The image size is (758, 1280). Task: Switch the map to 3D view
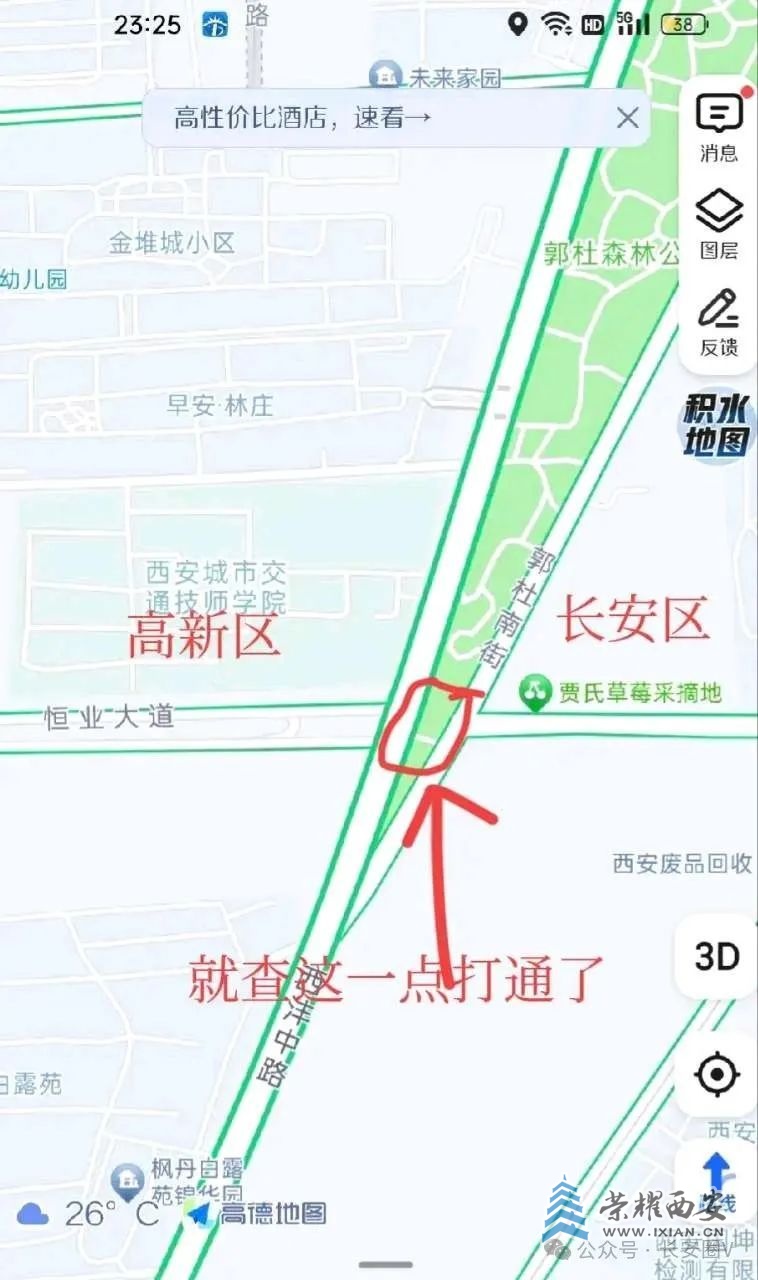pos(716,957)
